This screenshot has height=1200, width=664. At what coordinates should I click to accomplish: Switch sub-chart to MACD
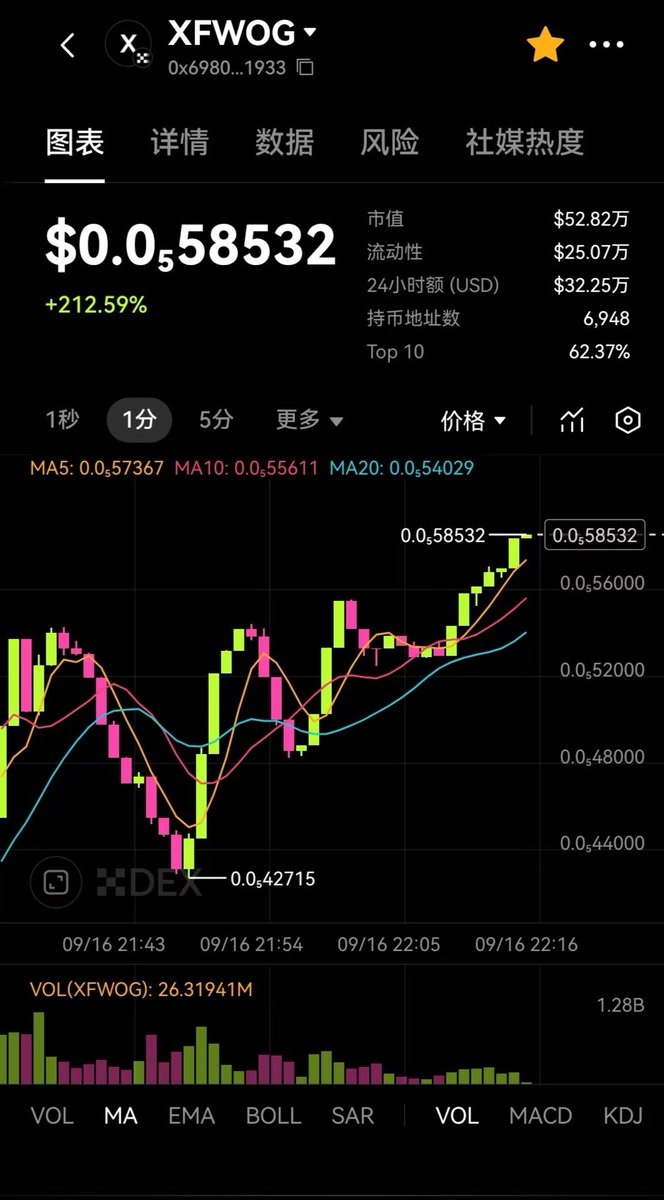point(540,1115)
